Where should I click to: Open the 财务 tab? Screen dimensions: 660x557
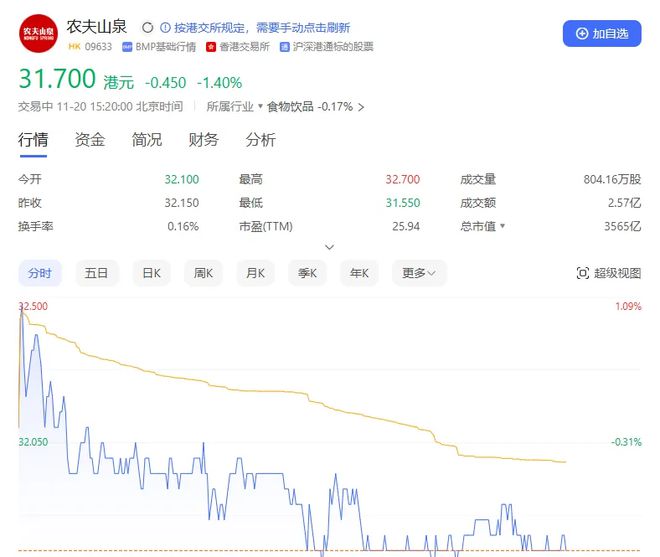coord(203,140)
